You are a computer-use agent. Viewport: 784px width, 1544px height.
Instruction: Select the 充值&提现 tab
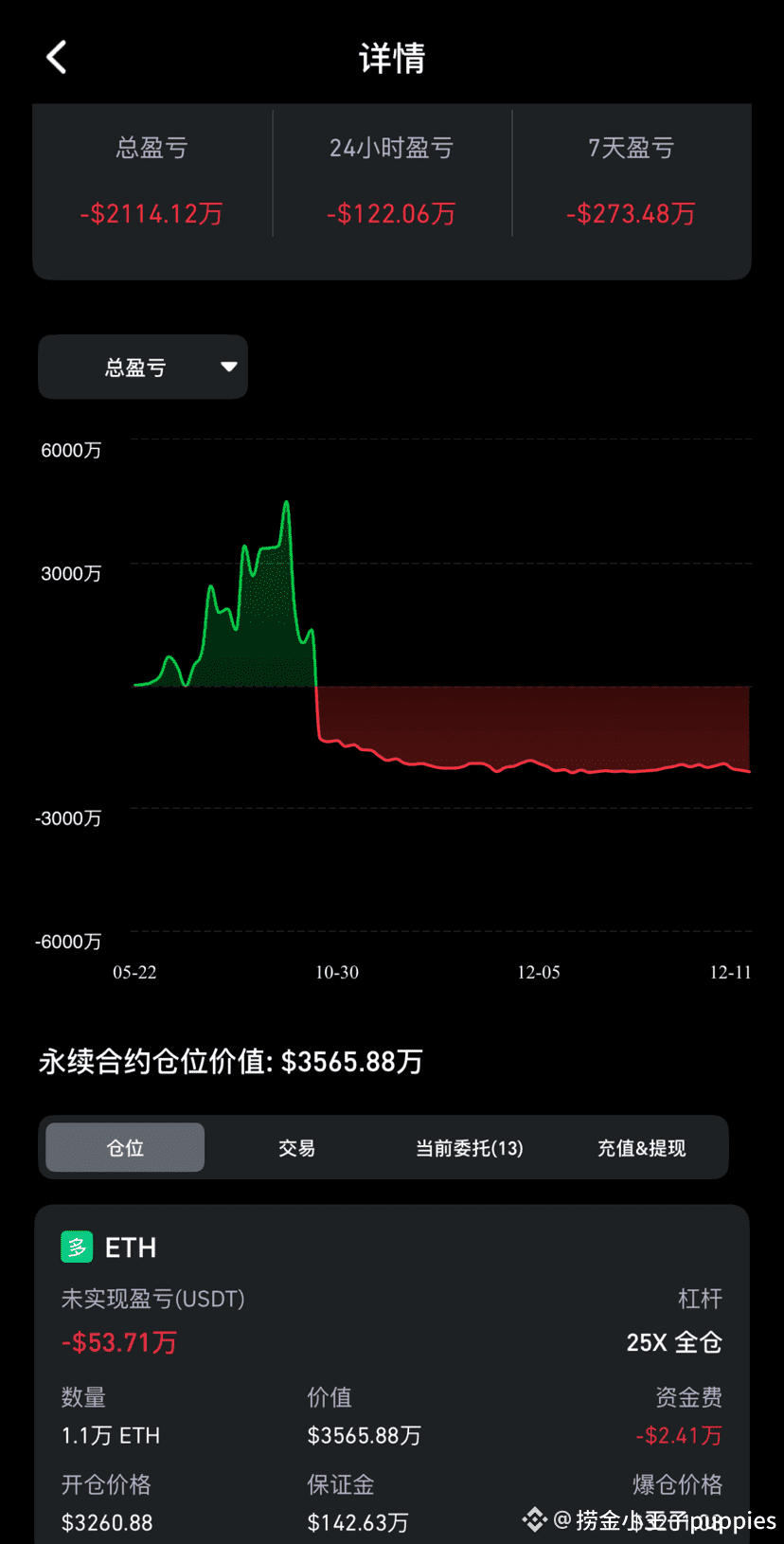click(641, 1147)
